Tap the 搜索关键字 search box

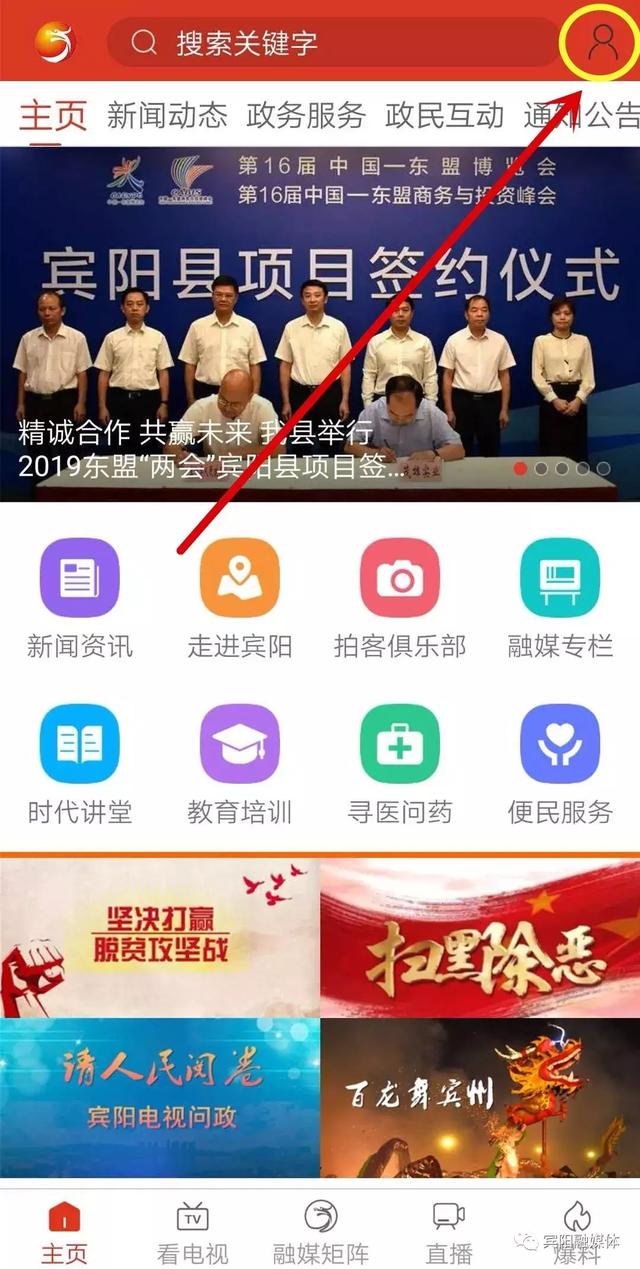335,42
